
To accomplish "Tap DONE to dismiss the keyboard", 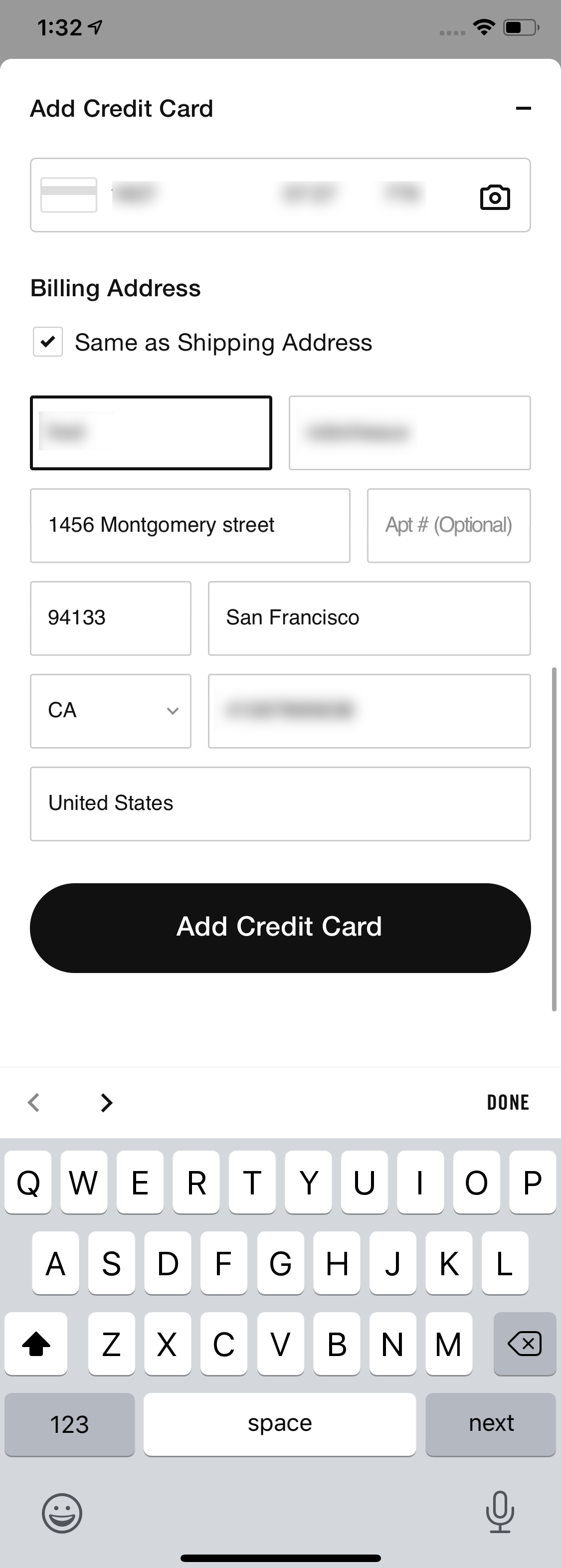I will pos(508,1102).
